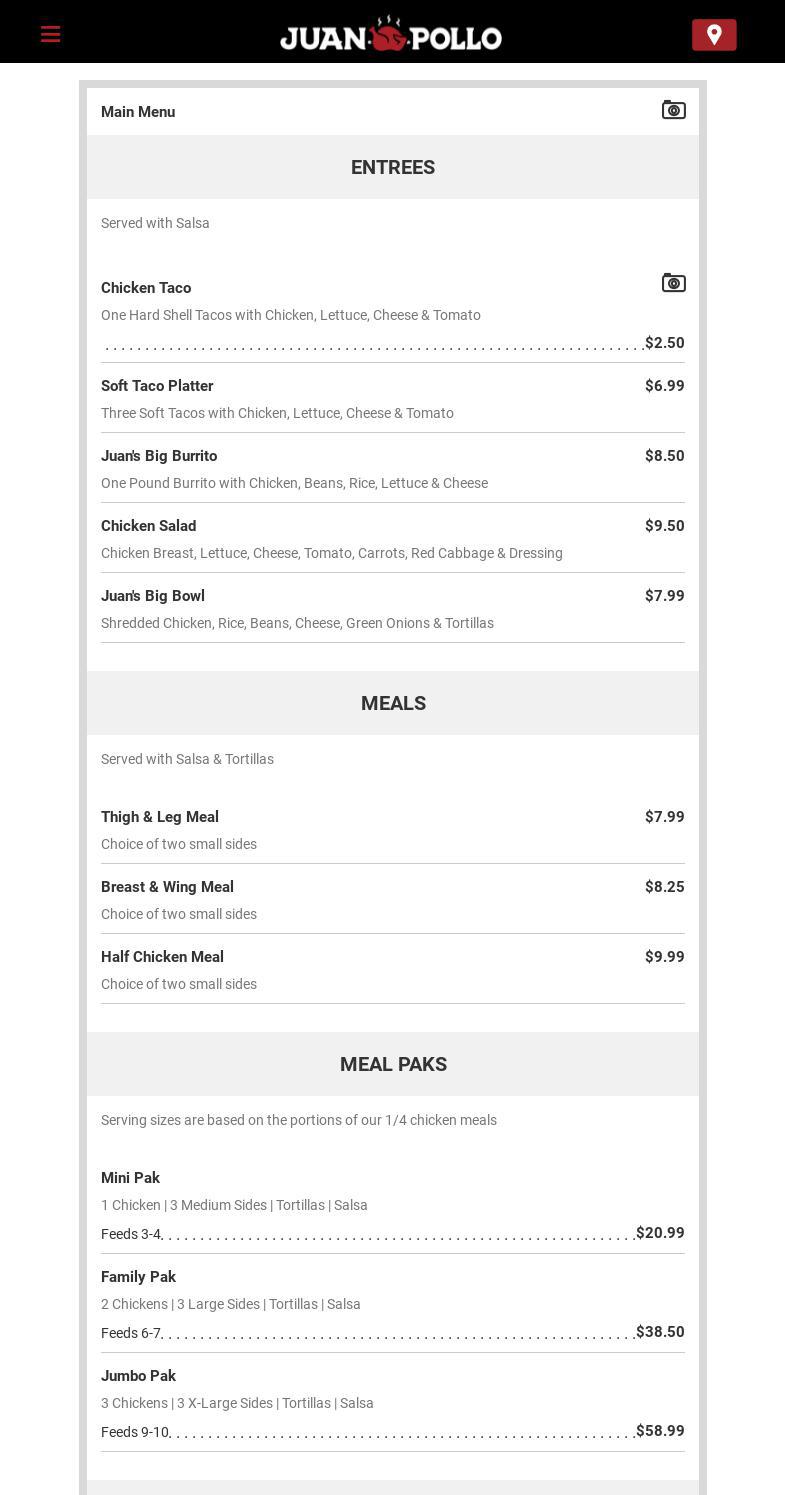Image resolution: width=785 pixels, height=1495 pixels.
Task: Open the hamburger navigation menu
Action: [x=50, y=35]
